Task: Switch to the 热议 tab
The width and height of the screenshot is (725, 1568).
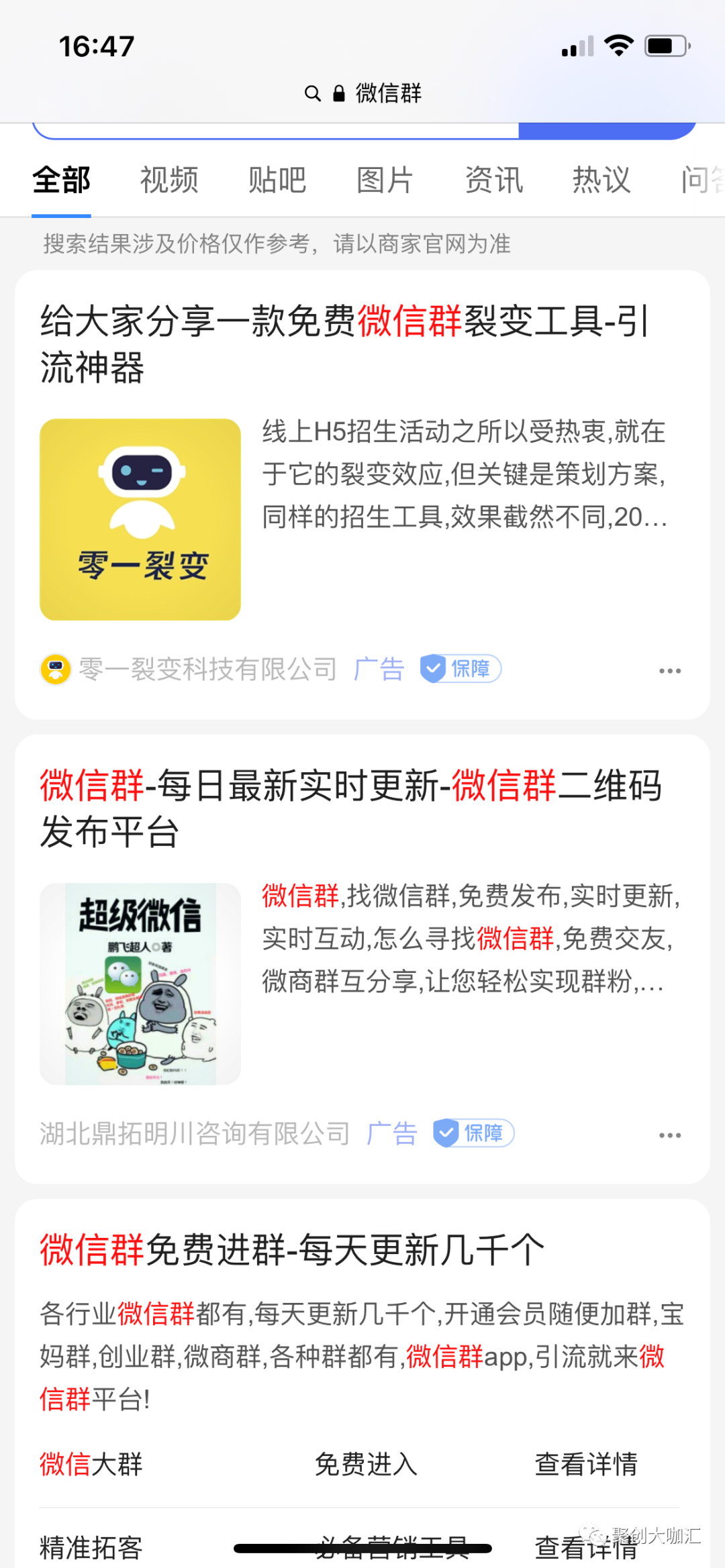Action: 601,180
